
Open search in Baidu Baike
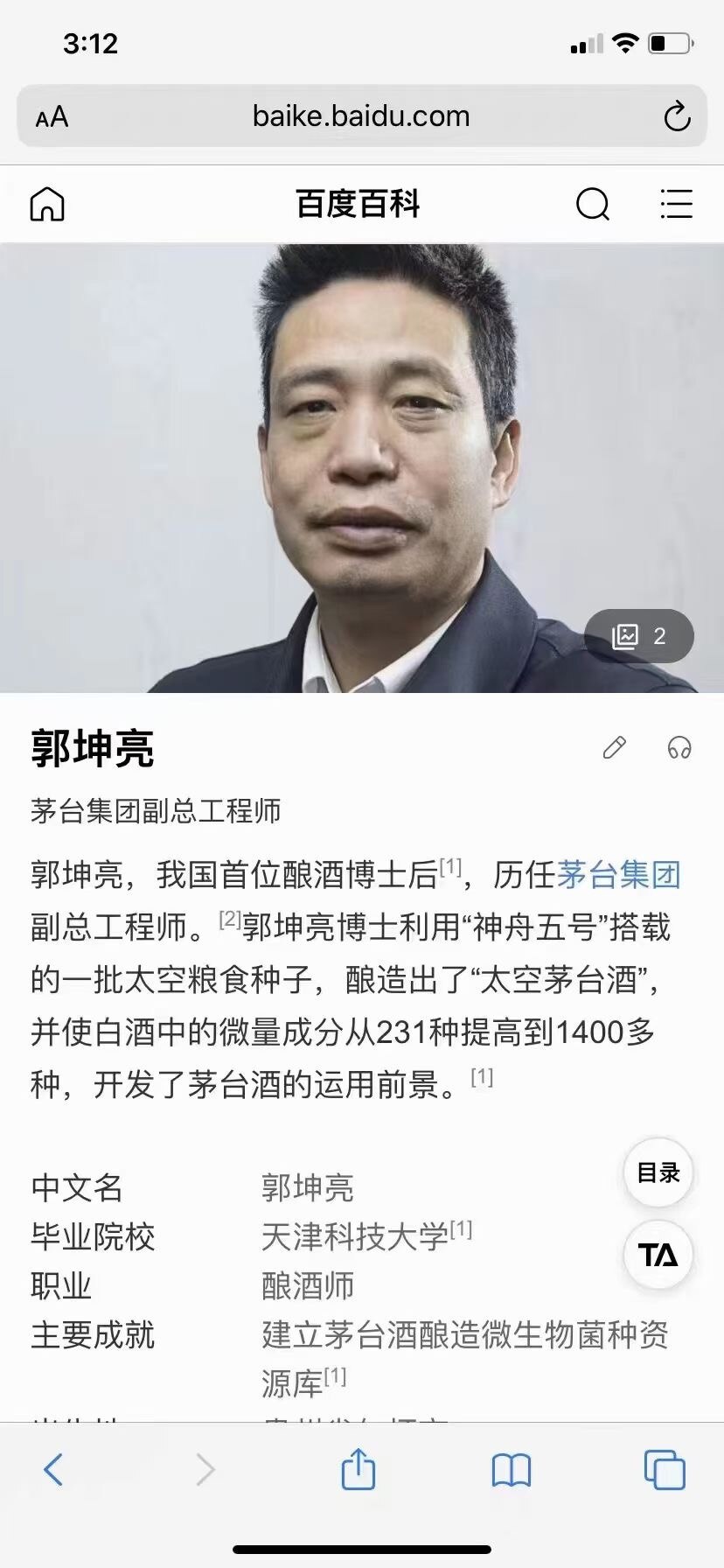(593, 204)
